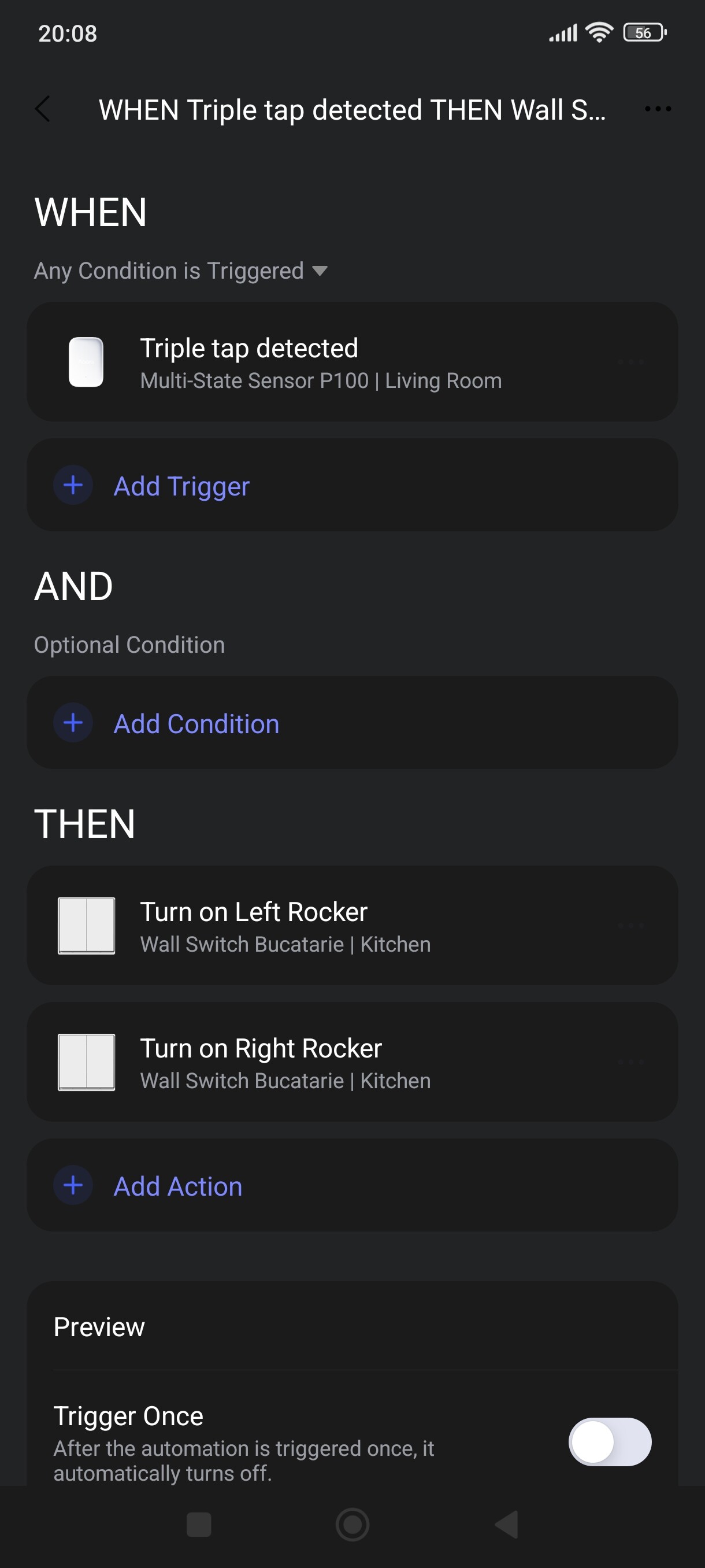The height and width of the screenshot is (1568, 705).
Task: Open the recent apps view
Action: (x=199, y=1525)
